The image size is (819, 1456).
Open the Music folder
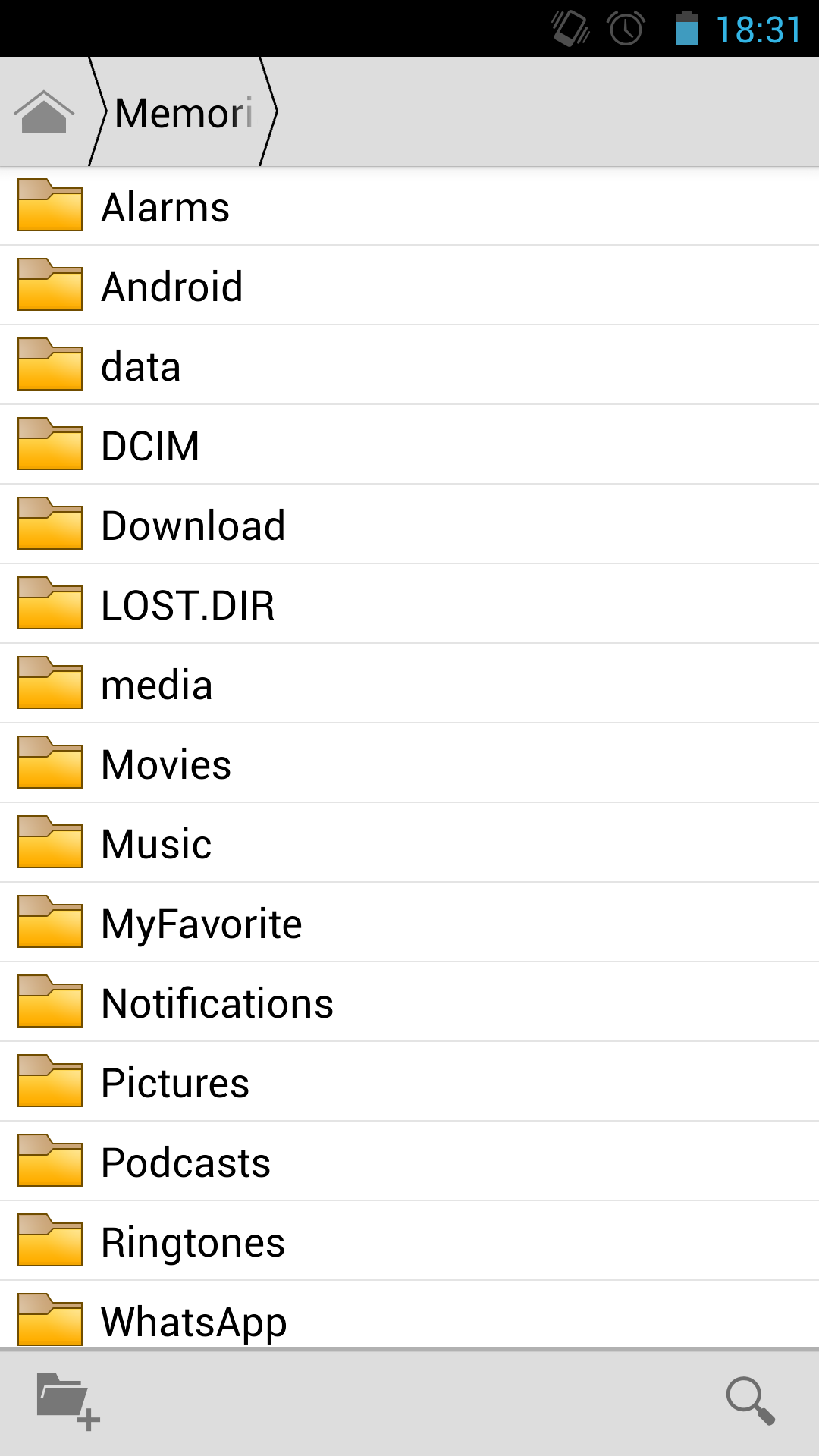[x=409, y=843]
